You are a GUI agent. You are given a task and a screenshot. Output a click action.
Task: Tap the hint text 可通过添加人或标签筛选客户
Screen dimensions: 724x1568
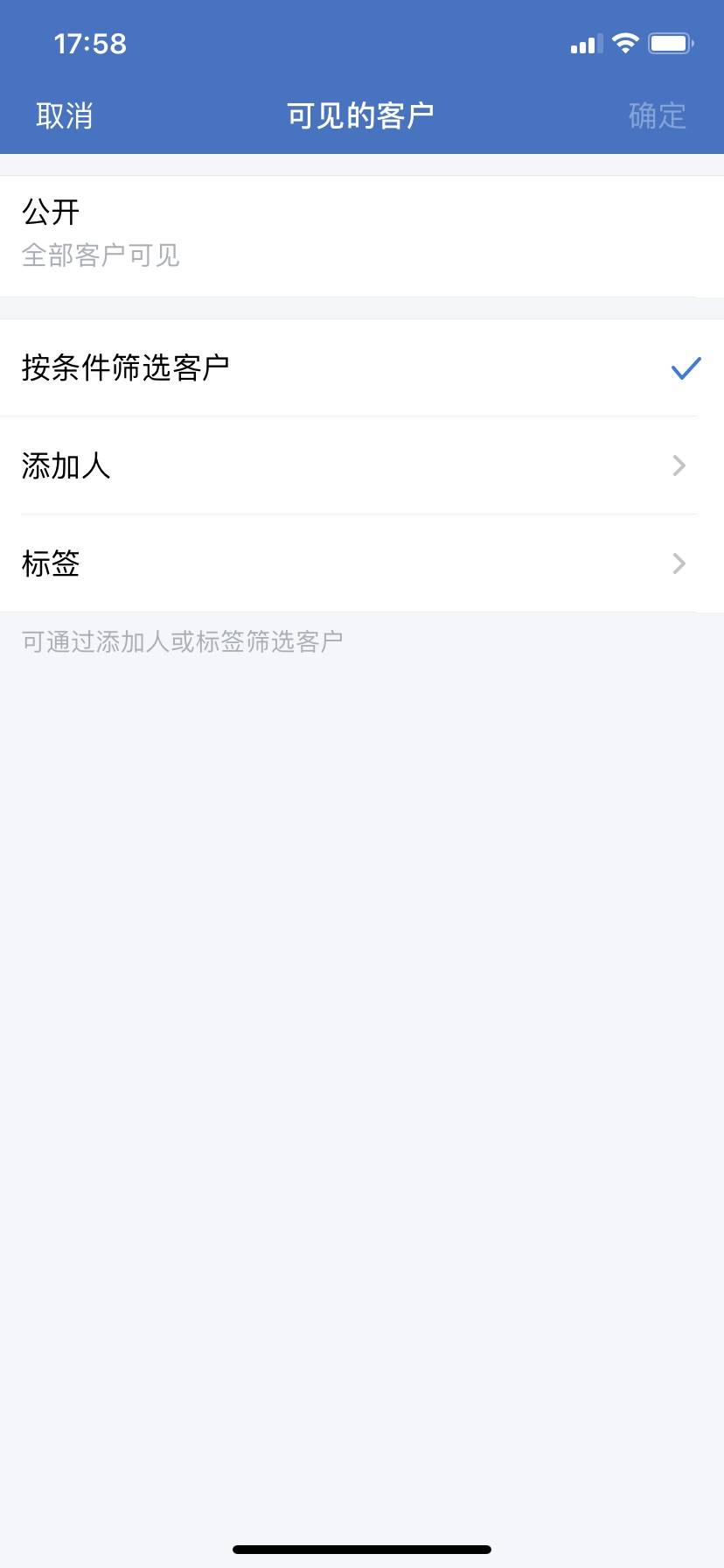[180, 640]
